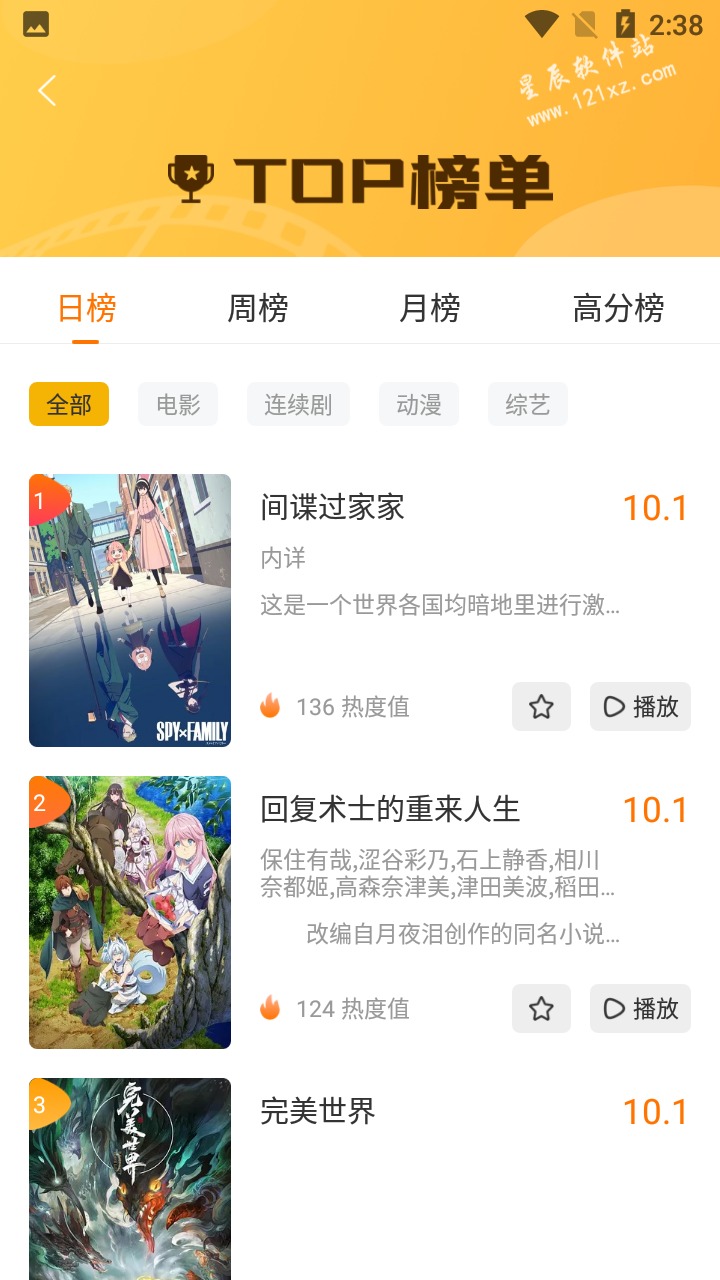Go back using the top-left arrow
Viewport: 720px width, 1280px height.
click(x=47, y=91)
